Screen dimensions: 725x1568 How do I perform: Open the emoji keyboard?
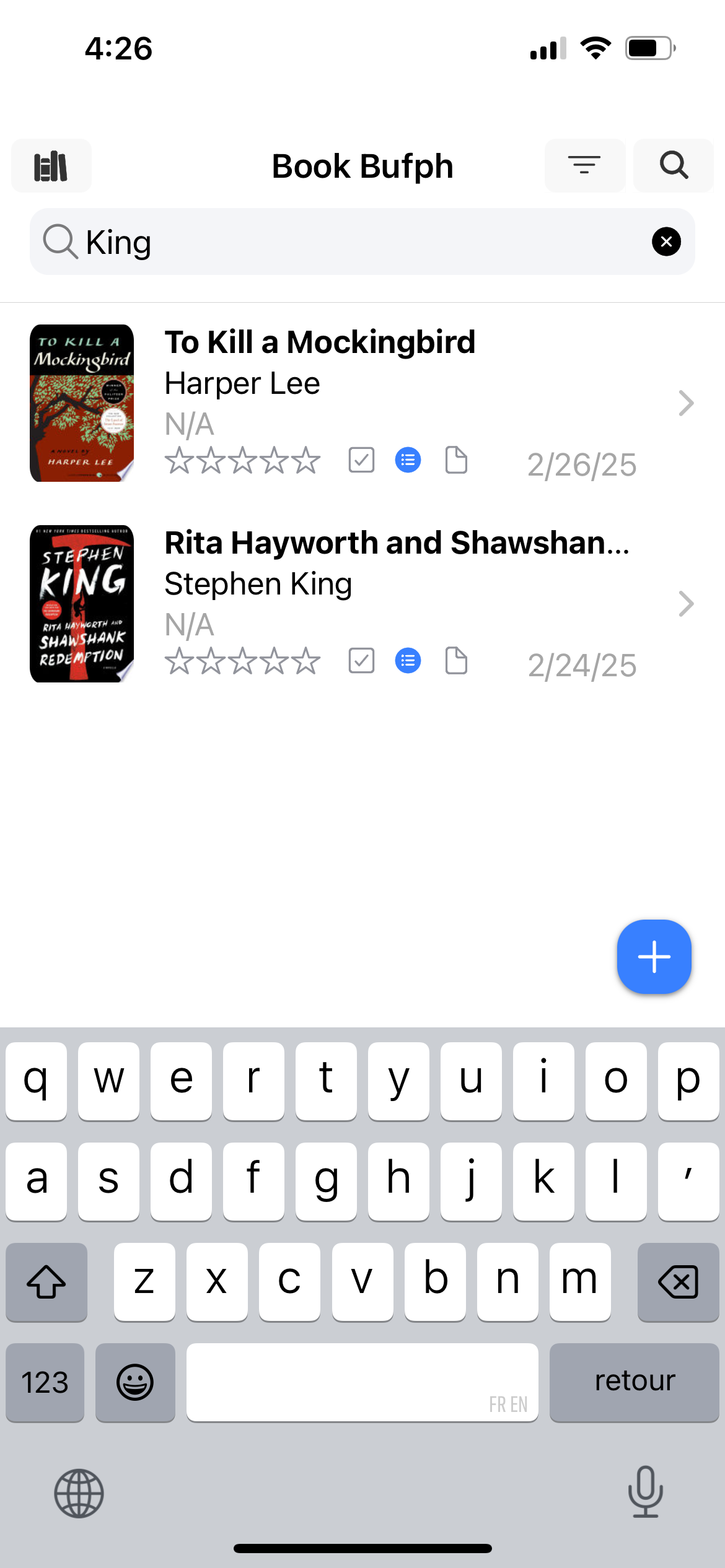tap(135, 1382)
